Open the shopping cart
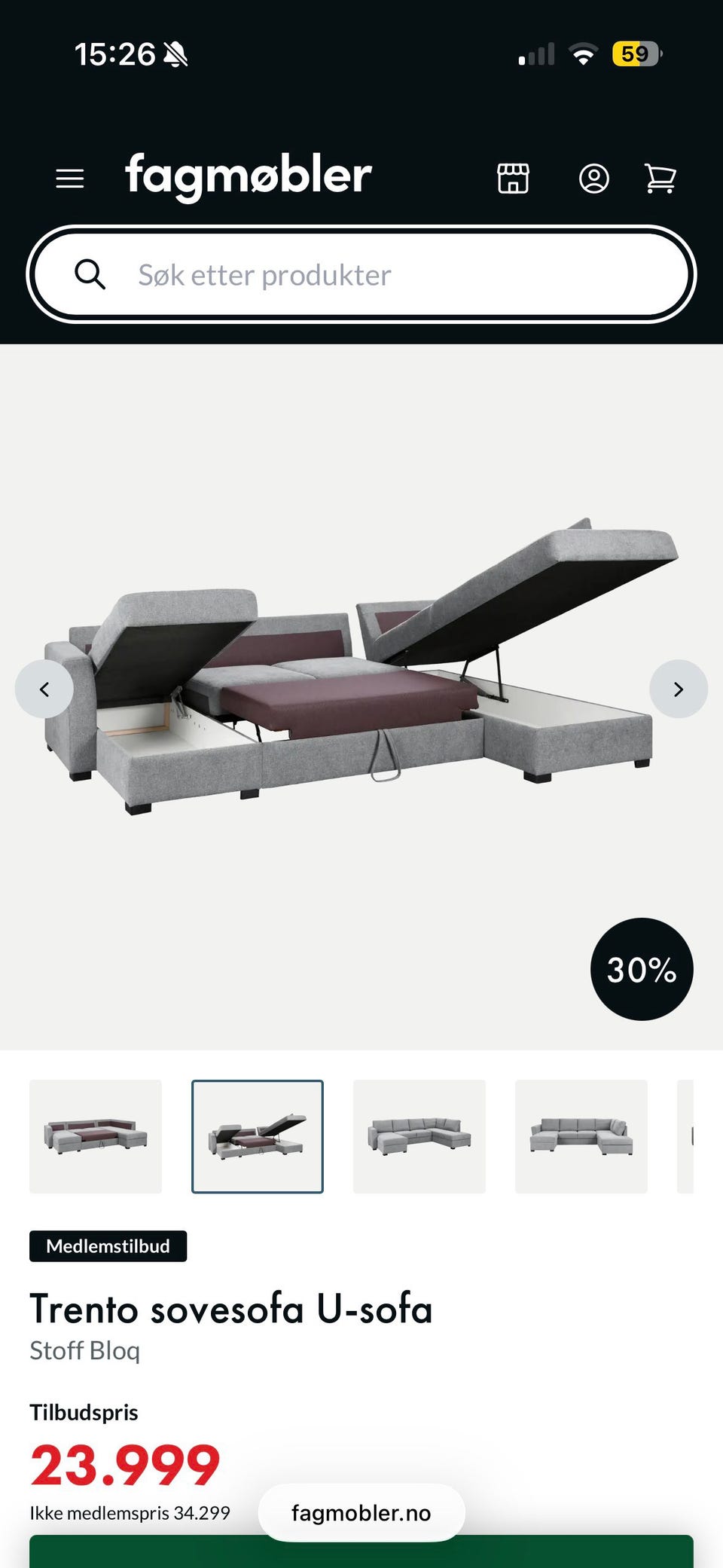Screen dimensions: 723x1568 (x=660, y=179)
